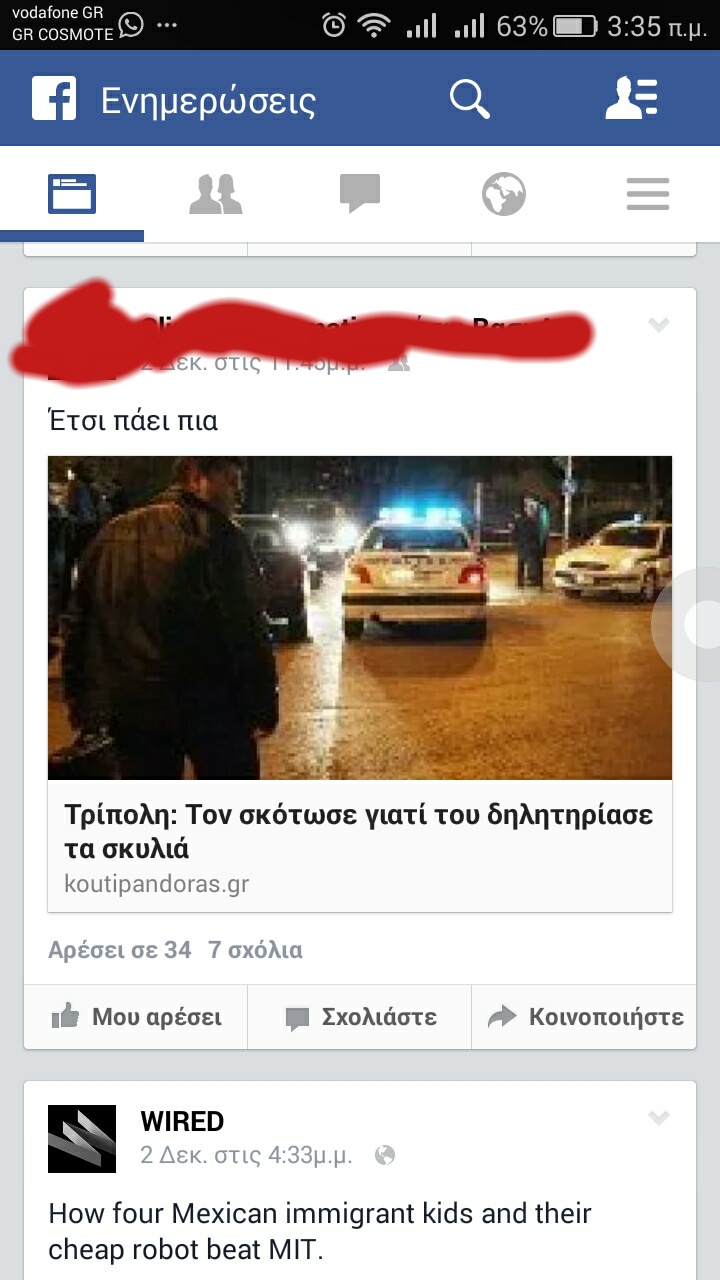Open the WIRED profile picture
Viewport: 720px width, 1280px height.
[82, 1139]
